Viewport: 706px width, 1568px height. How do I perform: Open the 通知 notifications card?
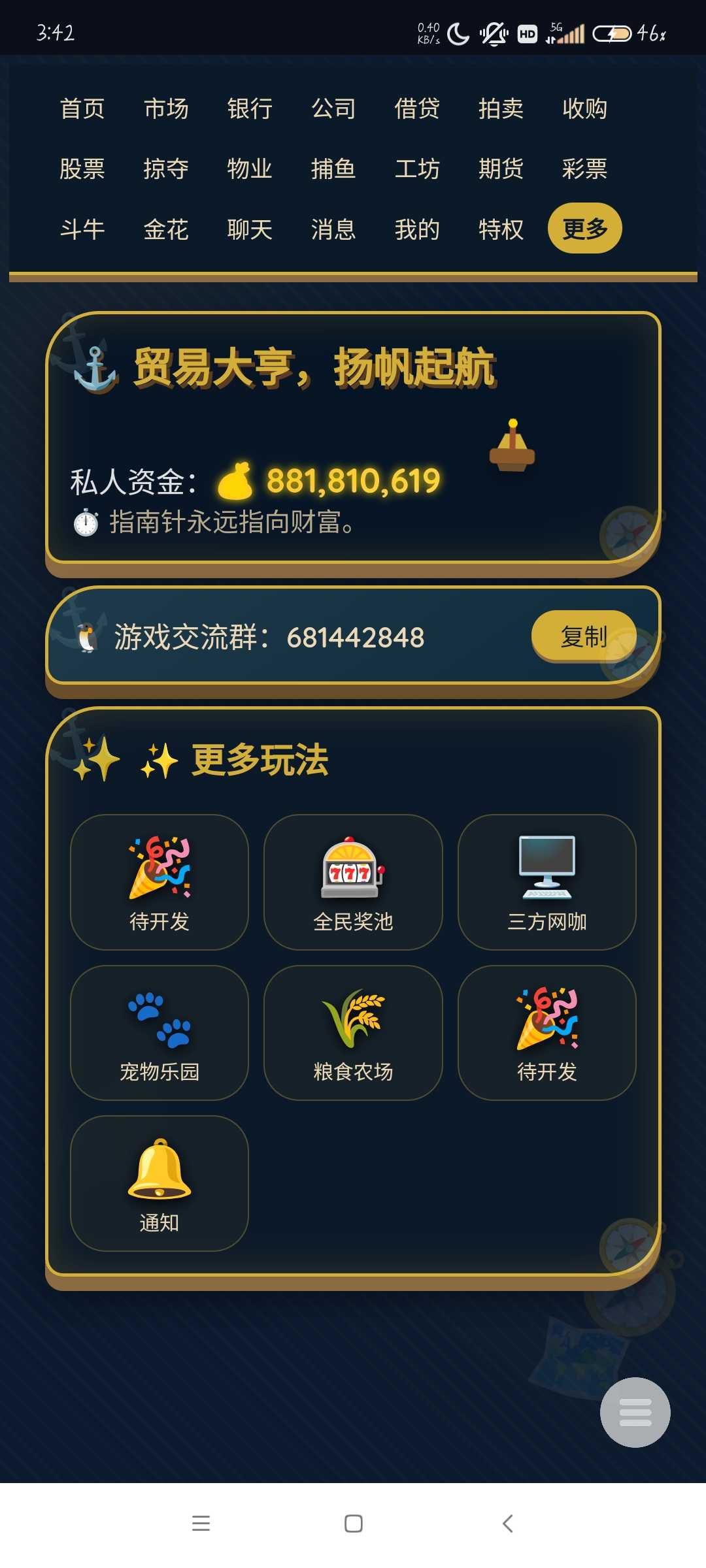[x=160, y=1183]
